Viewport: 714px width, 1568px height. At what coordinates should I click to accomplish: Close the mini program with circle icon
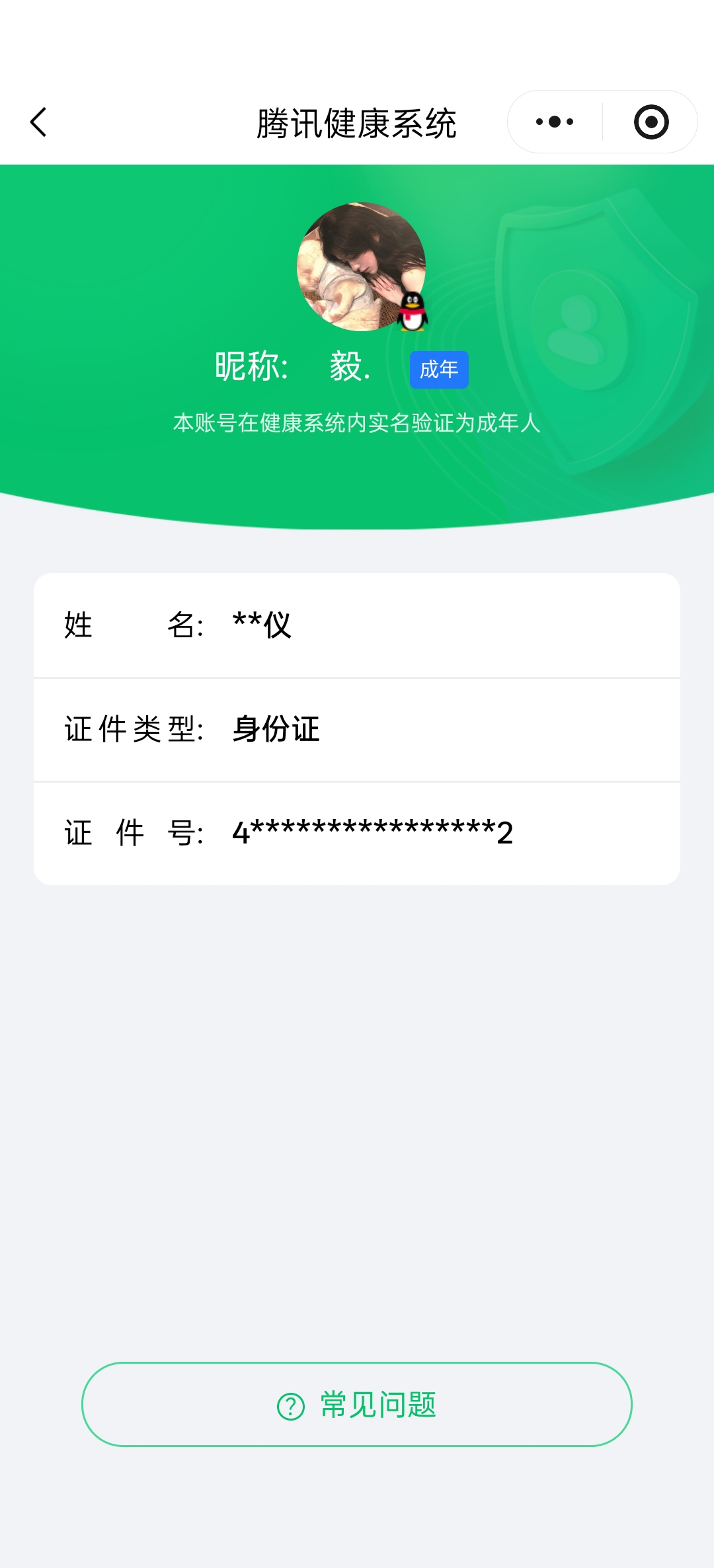point(651,122)
